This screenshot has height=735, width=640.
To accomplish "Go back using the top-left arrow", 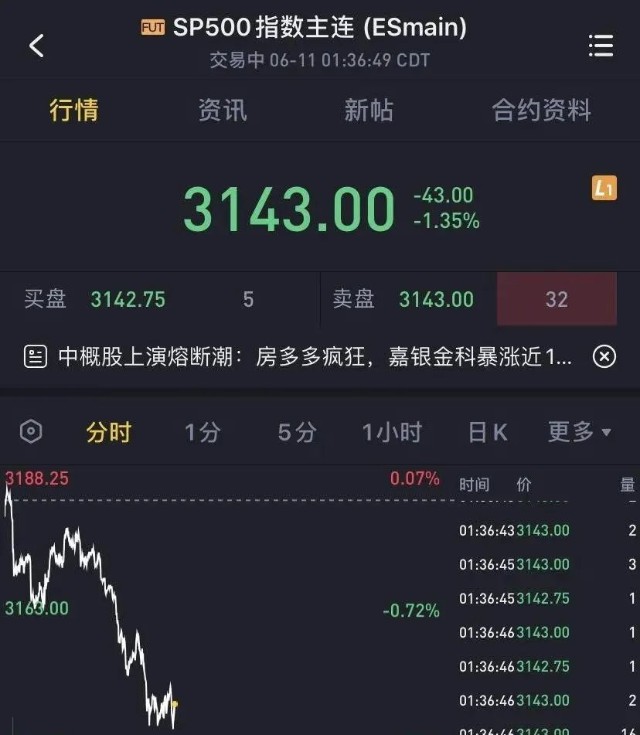I will (x=37, y=45).
